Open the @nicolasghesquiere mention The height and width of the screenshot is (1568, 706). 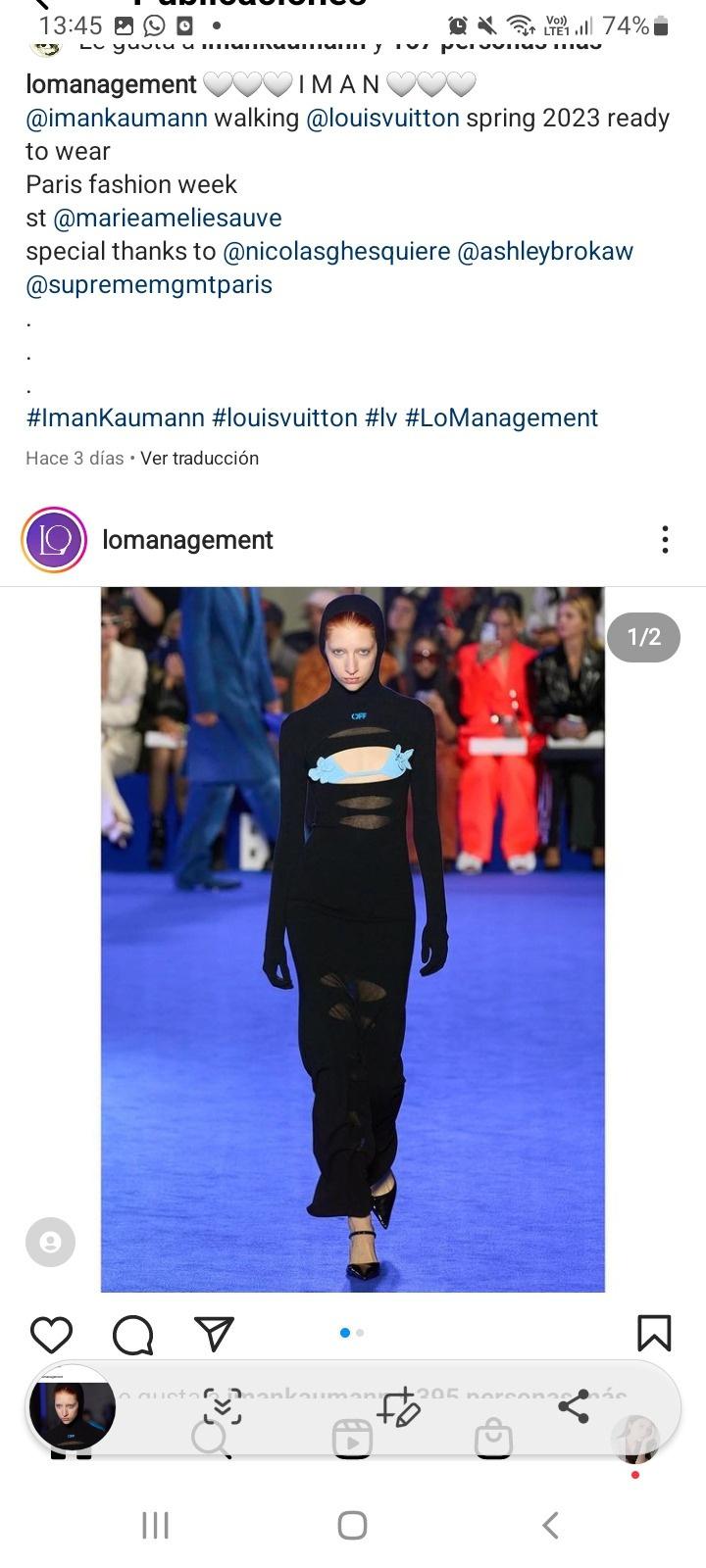tap(336, 252)
